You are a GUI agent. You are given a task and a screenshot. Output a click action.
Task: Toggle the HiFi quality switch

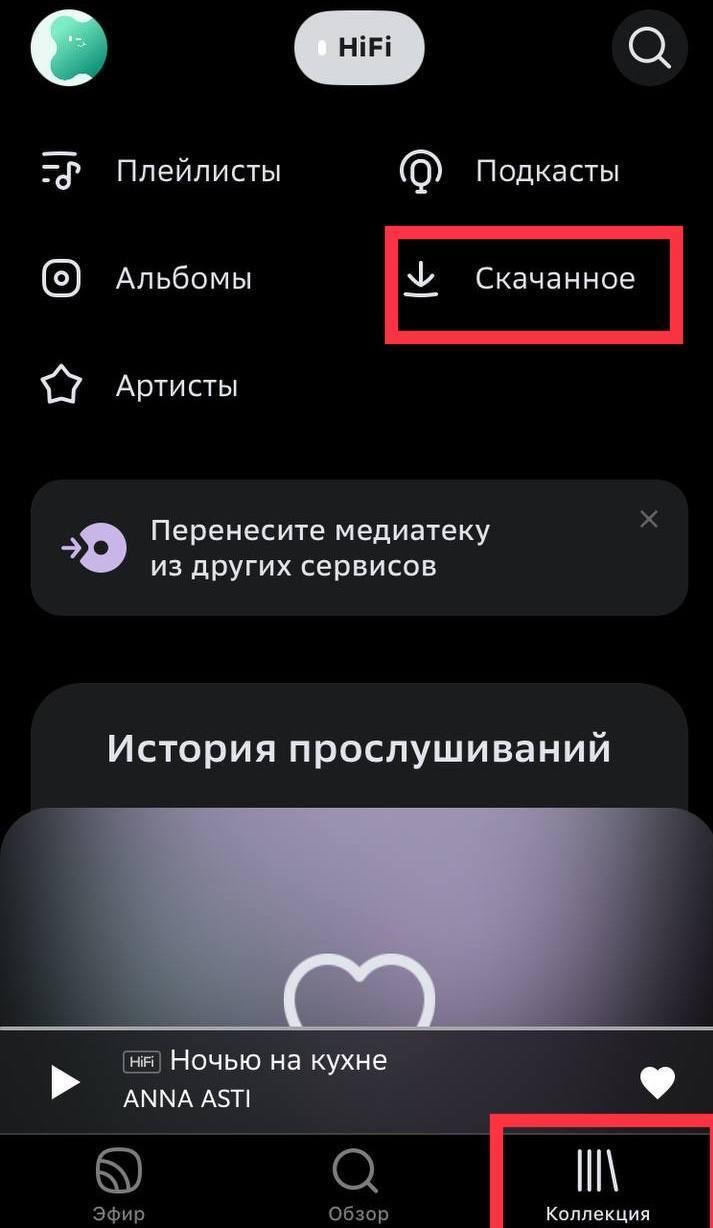[x=359, y=47]
